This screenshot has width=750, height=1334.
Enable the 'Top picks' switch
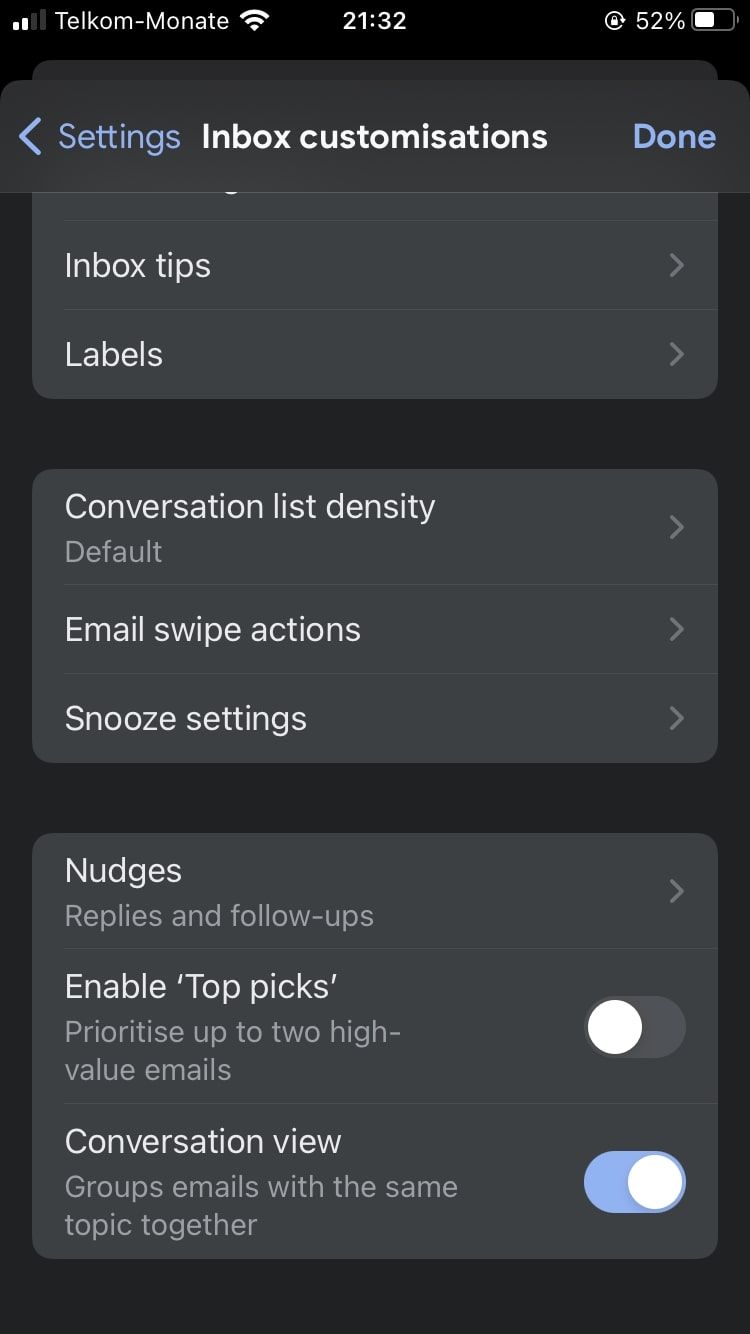point(634,1027)
